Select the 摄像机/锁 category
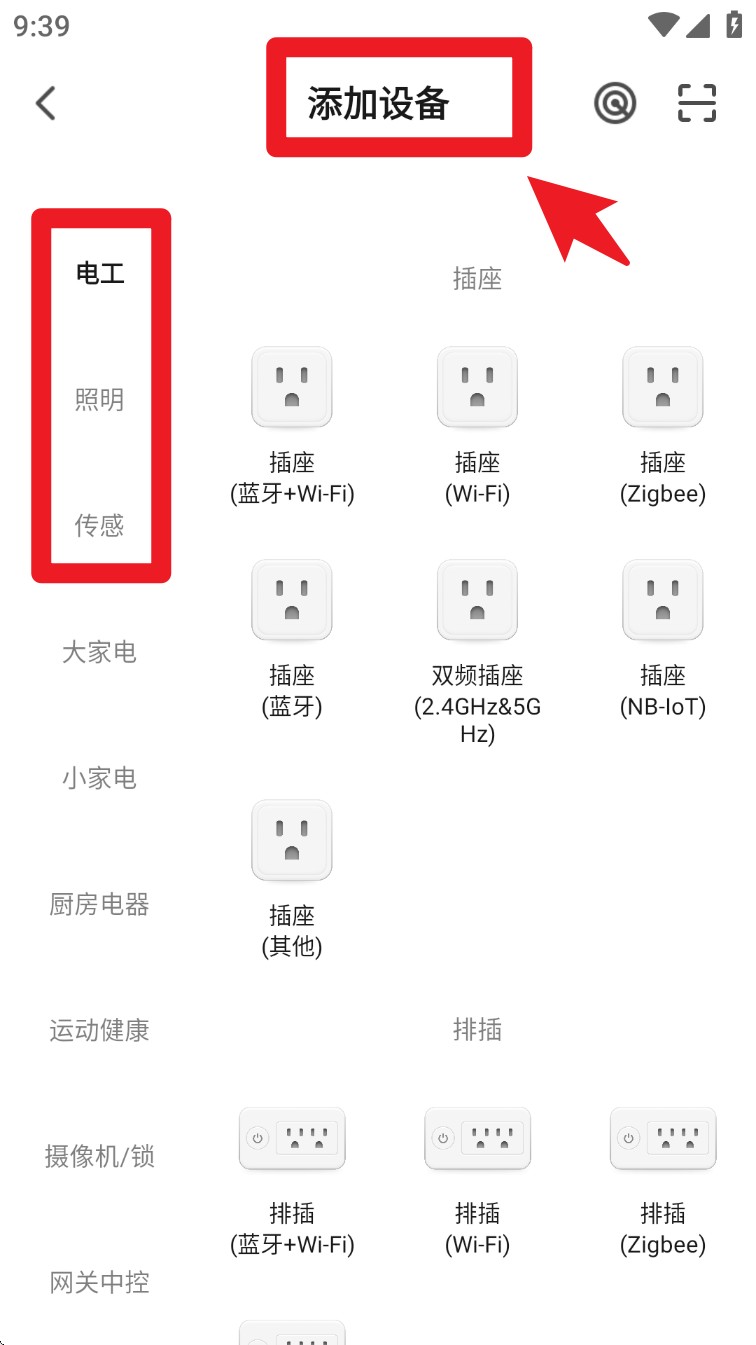Image resolution: width=756 pixels, height=1345 pixels. (x=100, y=1156)
